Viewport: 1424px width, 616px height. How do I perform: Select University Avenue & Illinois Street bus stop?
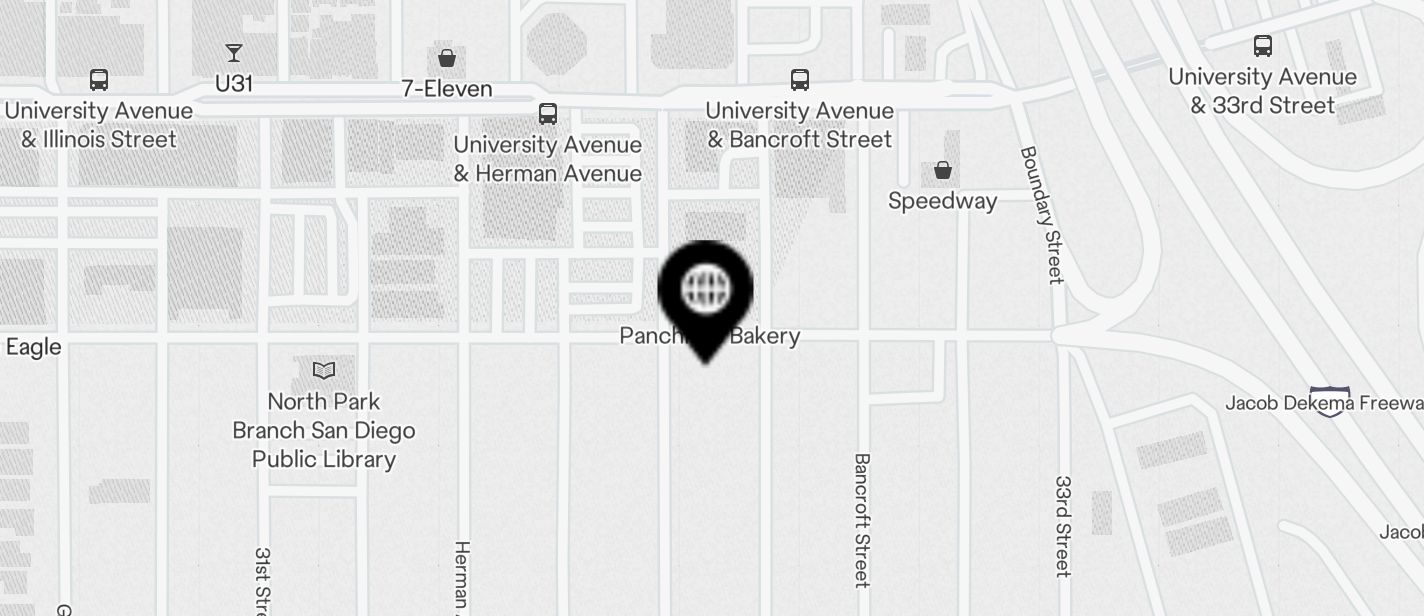pyautogui.click(x=98, y=80)
